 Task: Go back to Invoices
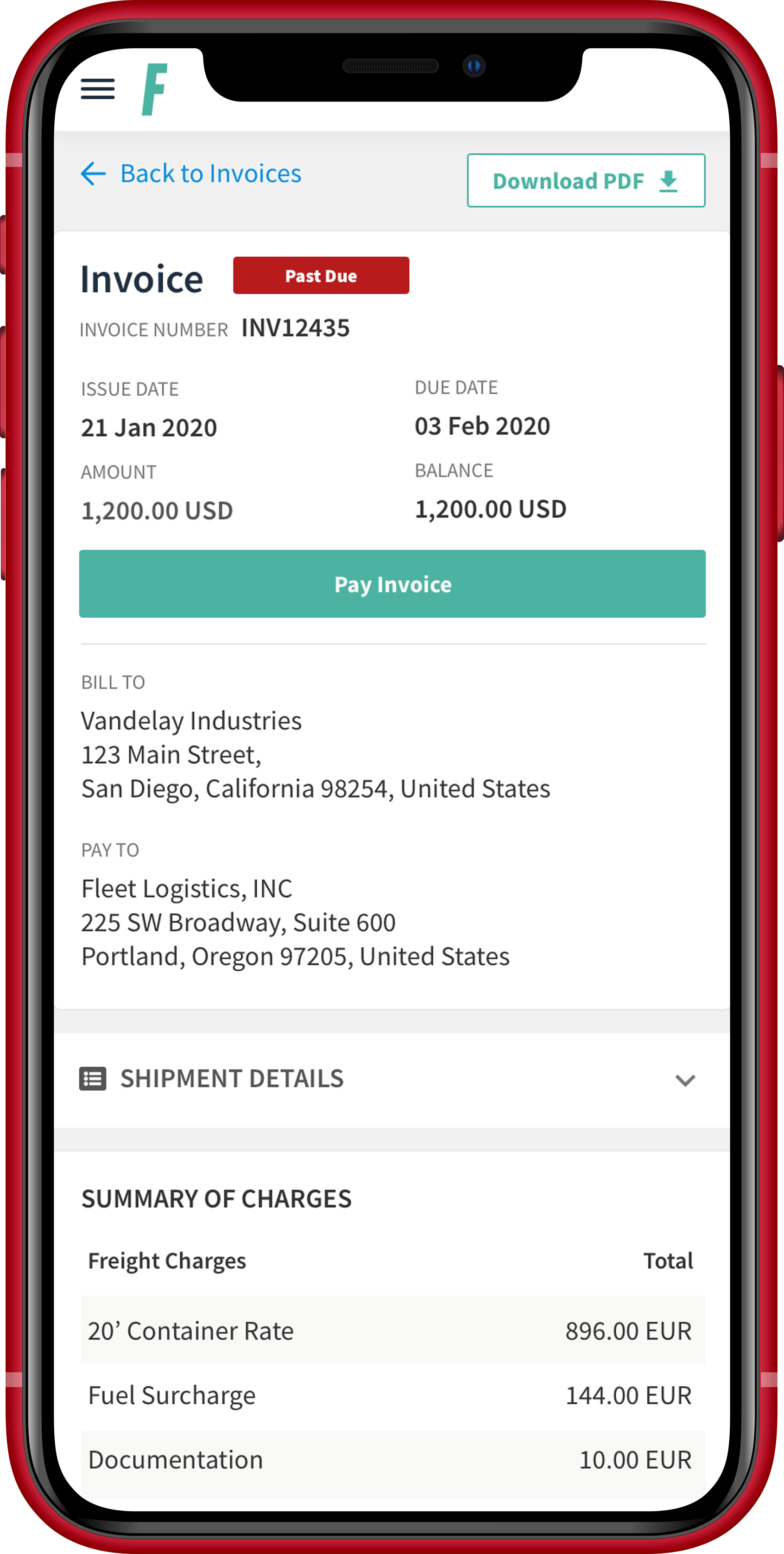pyautogui.click(x=191, y=174)
